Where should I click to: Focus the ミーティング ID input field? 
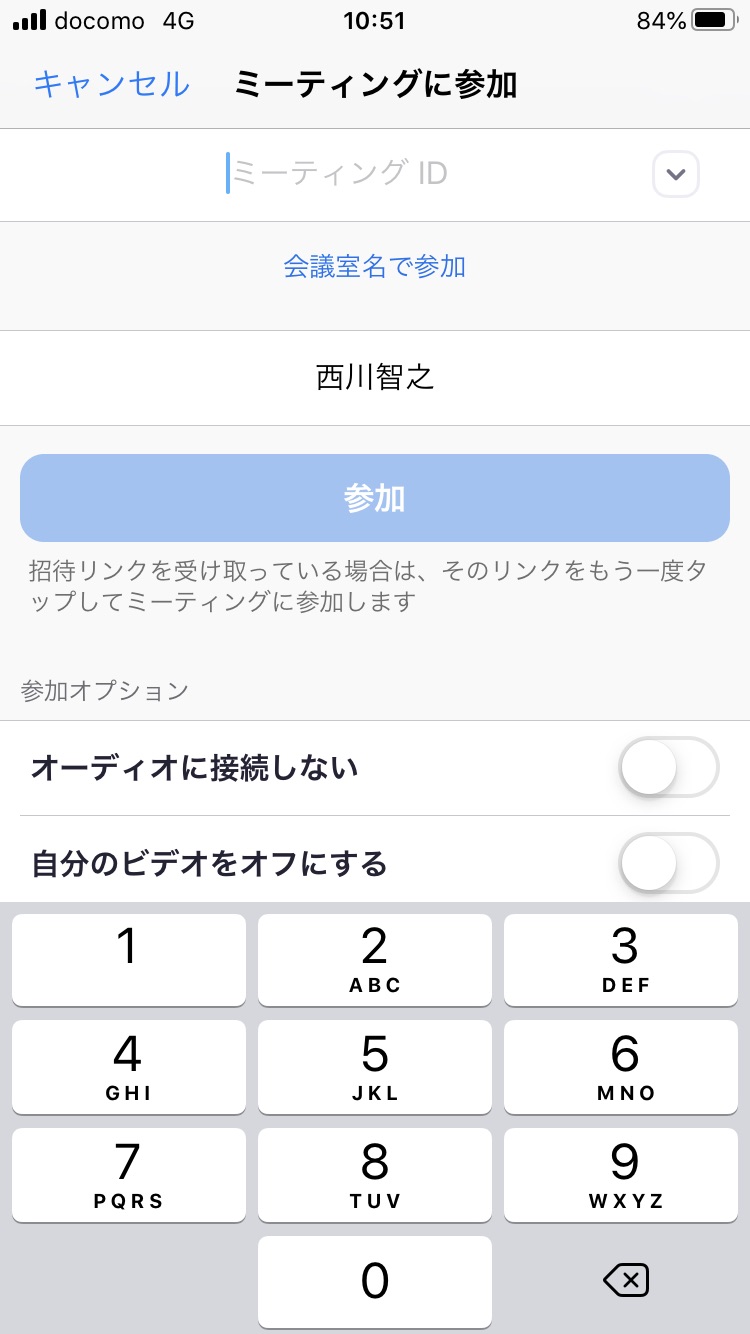(x=340, y=174)
